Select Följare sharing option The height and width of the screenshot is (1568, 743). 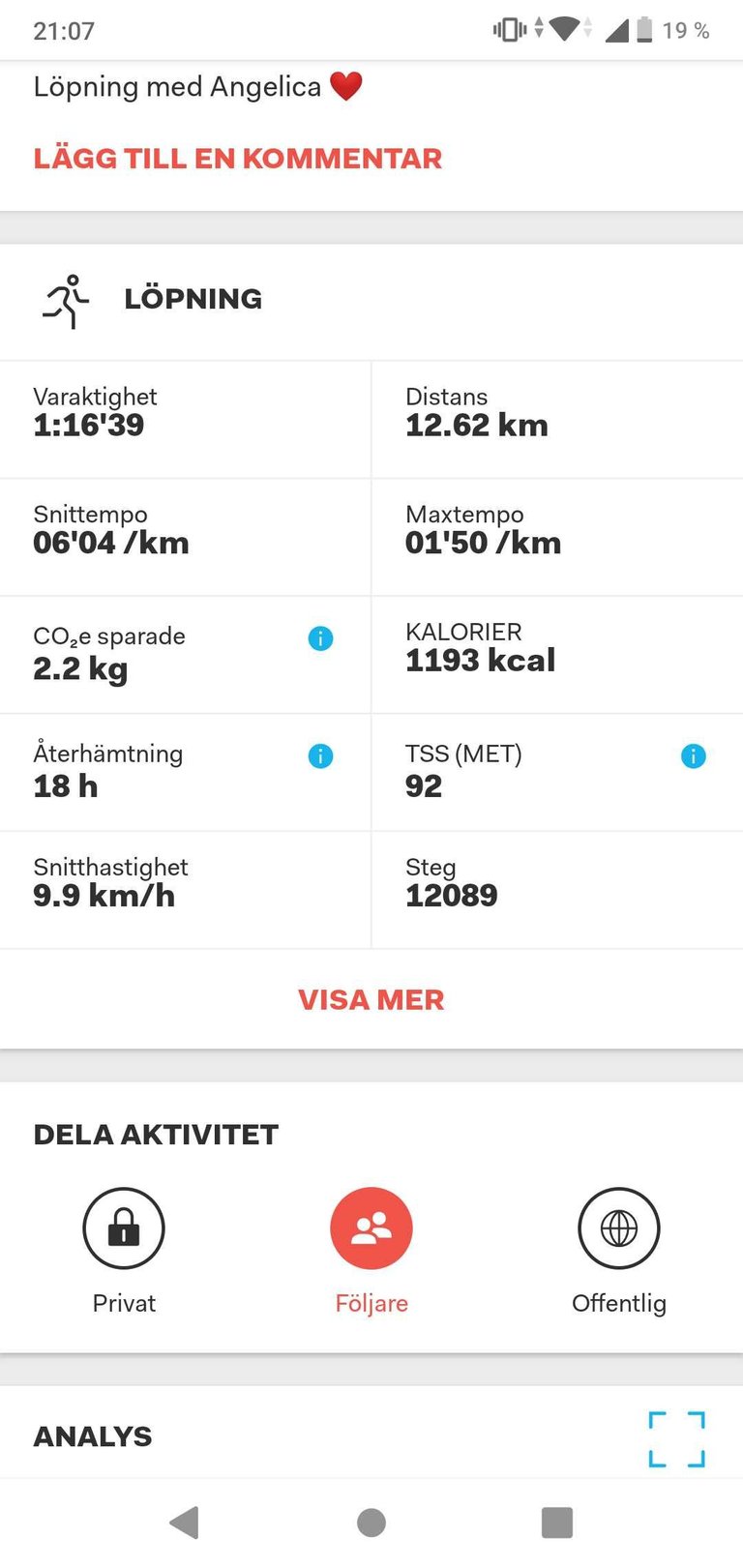click(x=371, y=1228)
